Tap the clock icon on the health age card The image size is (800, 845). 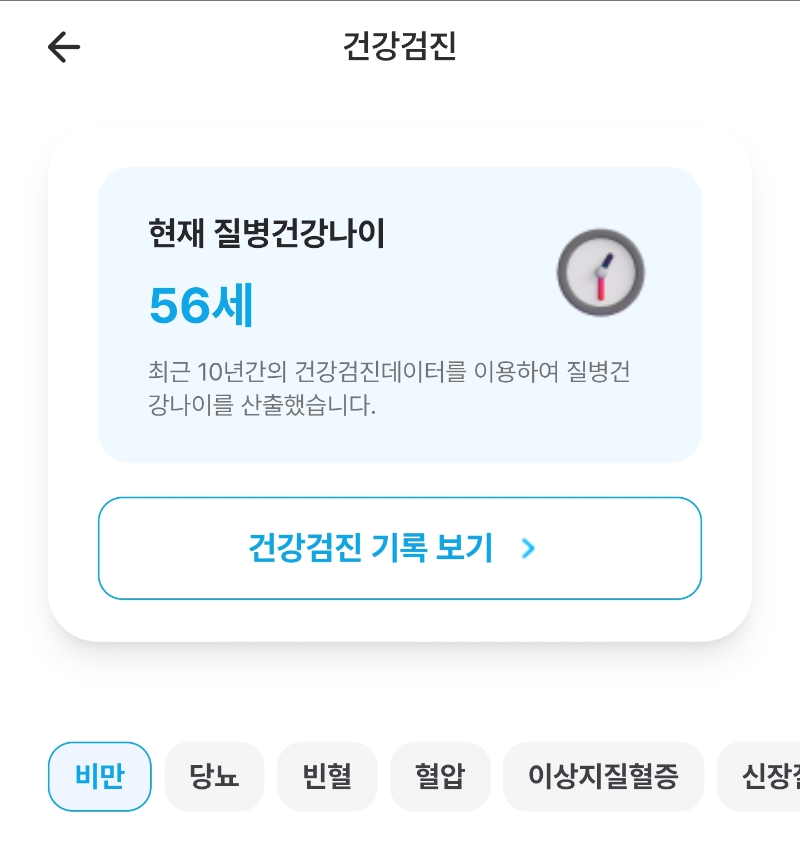600,272
